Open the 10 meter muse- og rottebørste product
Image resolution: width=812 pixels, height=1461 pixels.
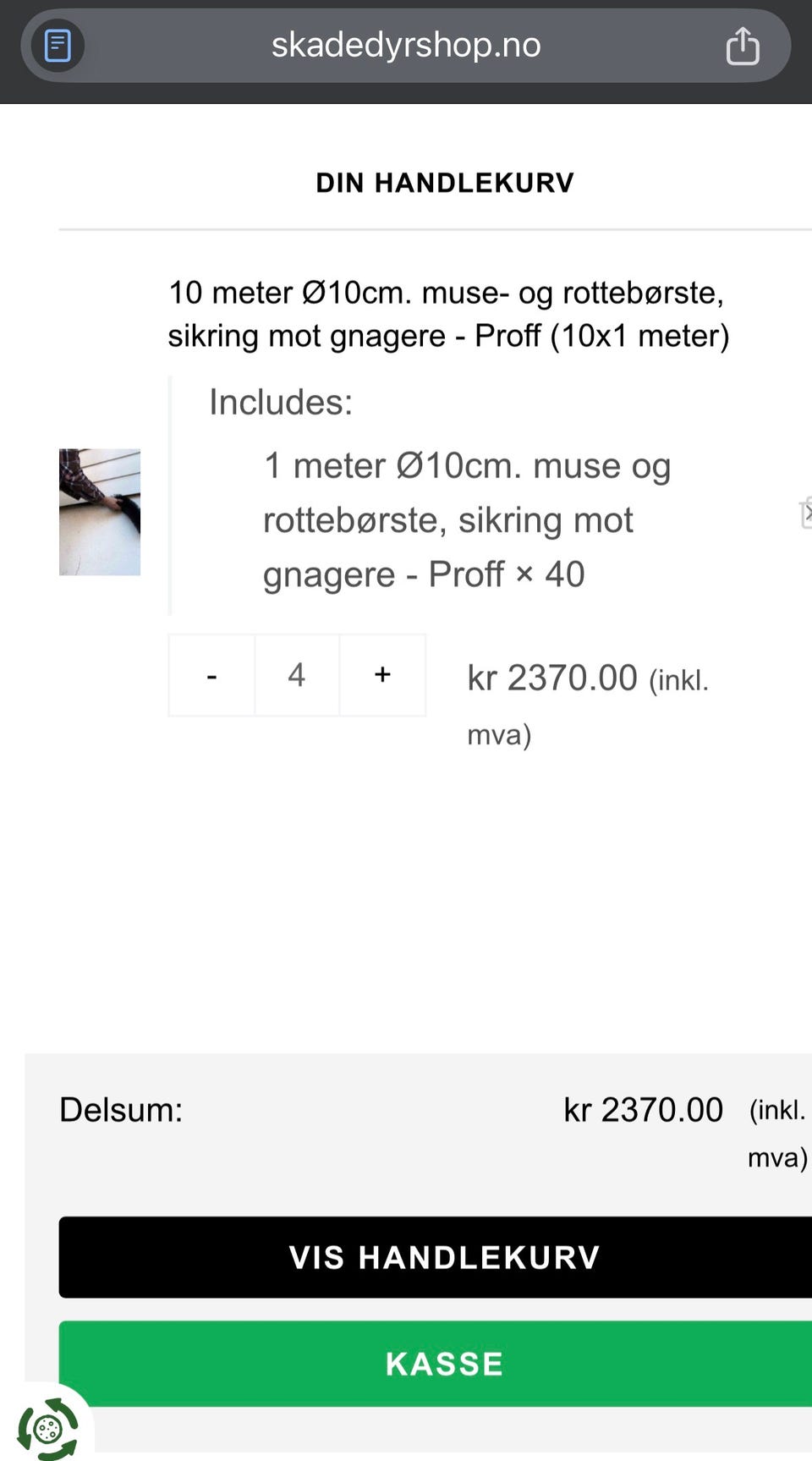[447, 313]
